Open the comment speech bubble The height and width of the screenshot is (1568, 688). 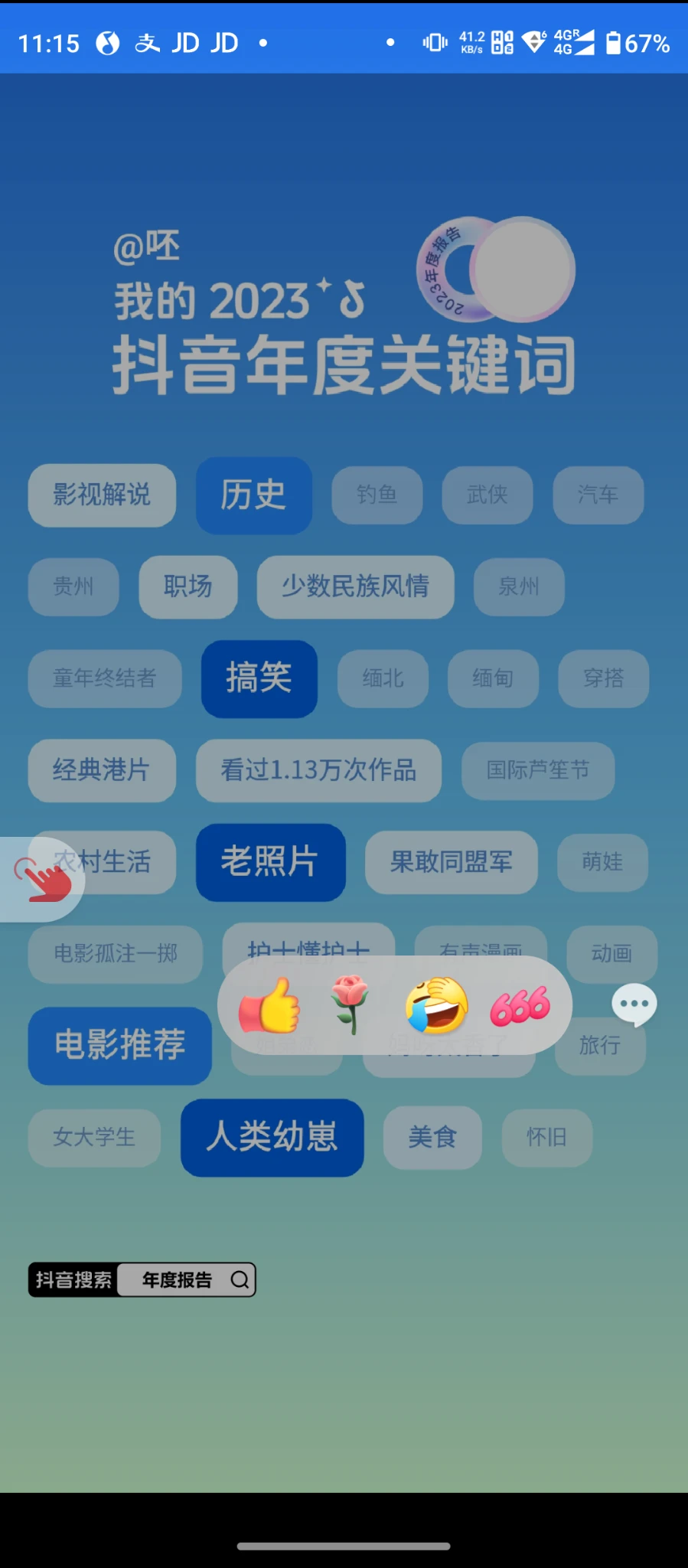(x=634, y=1004)
